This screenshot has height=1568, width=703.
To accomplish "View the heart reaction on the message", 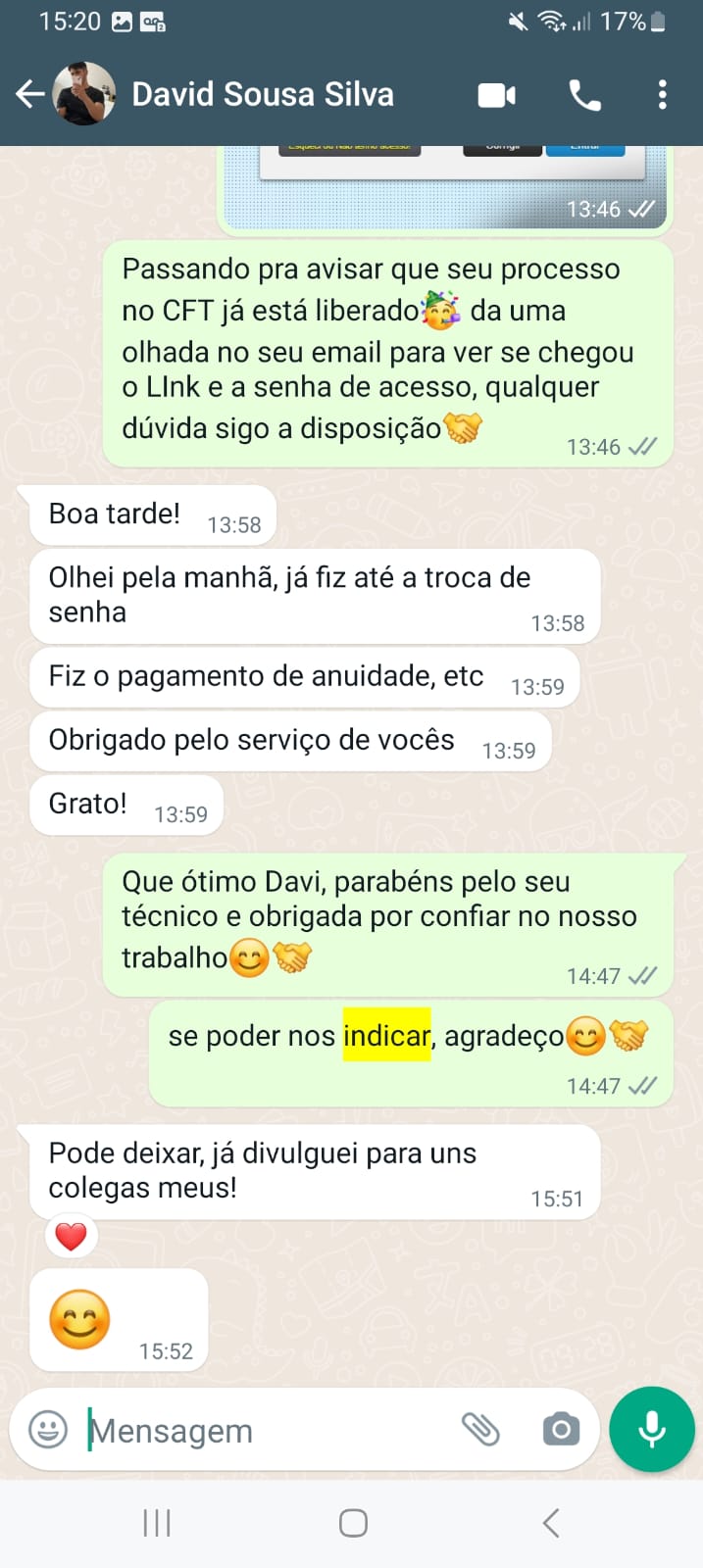I will click(x=71, y=1237).
